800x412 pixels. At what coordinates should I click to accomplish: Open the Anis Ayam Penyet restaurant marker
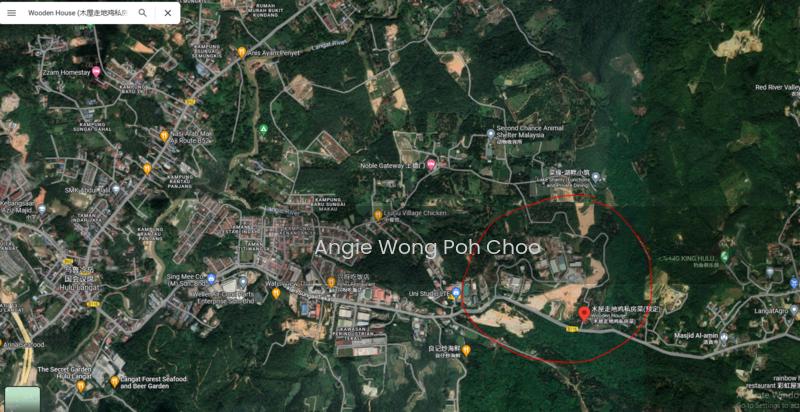(x=241, y=52)
